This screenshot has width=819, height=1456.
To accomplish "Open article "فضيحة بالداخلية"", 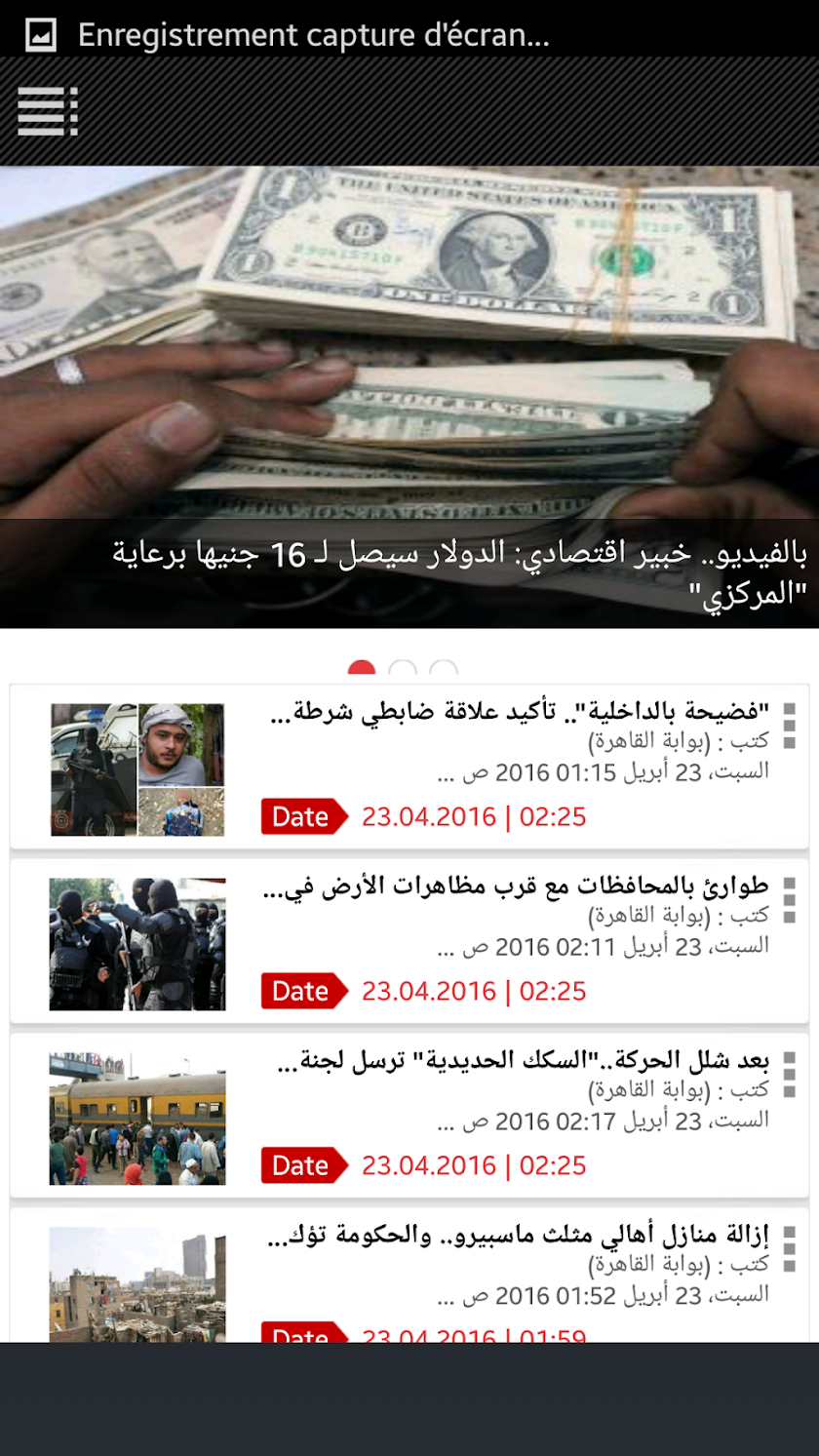I will click(517, 713).
